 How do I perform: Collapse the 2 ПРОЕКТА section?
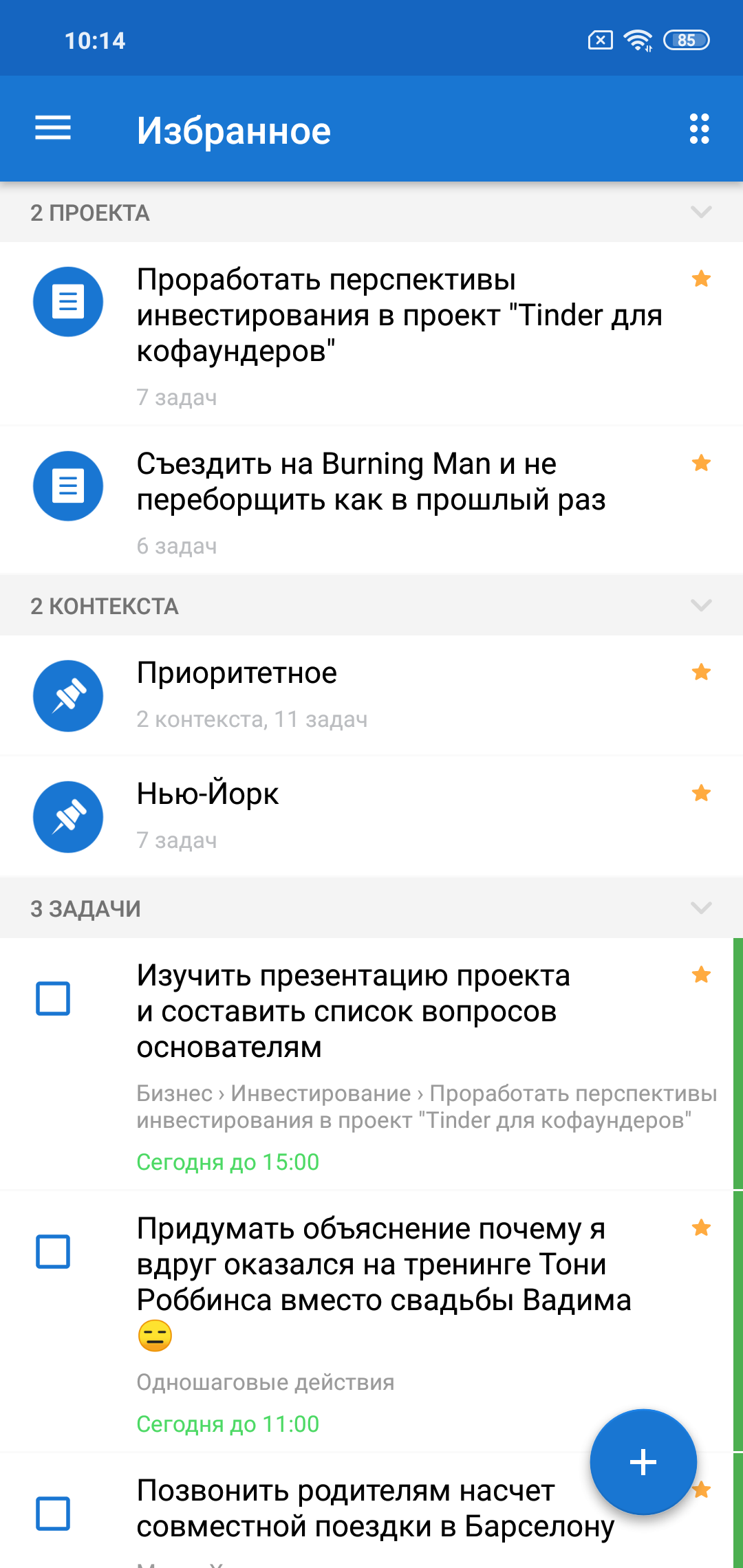pyautogui.click(x=700, y=212)
